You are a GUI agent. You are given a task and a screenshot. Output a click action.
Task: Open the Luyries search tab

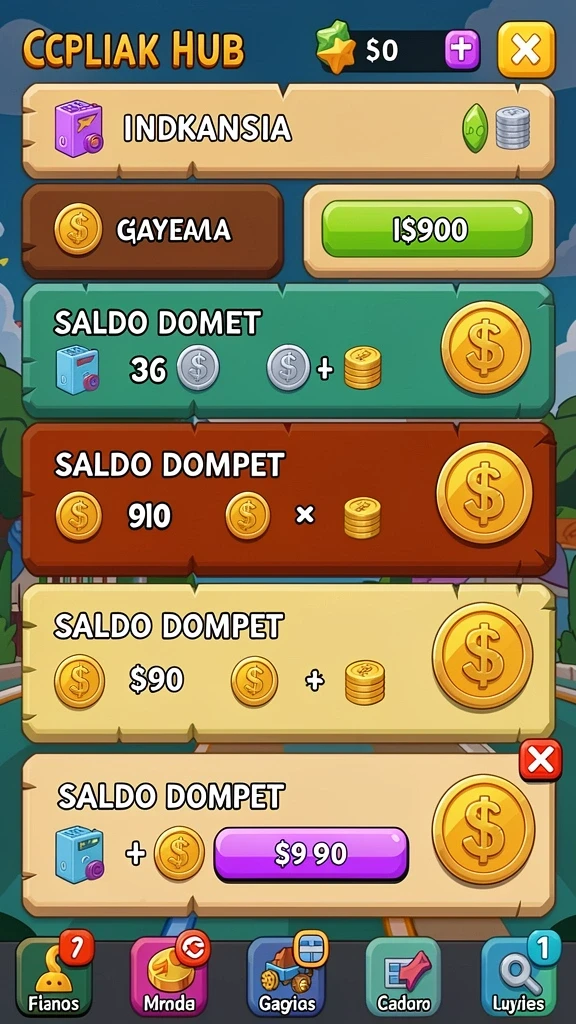(x=520, y=976)
